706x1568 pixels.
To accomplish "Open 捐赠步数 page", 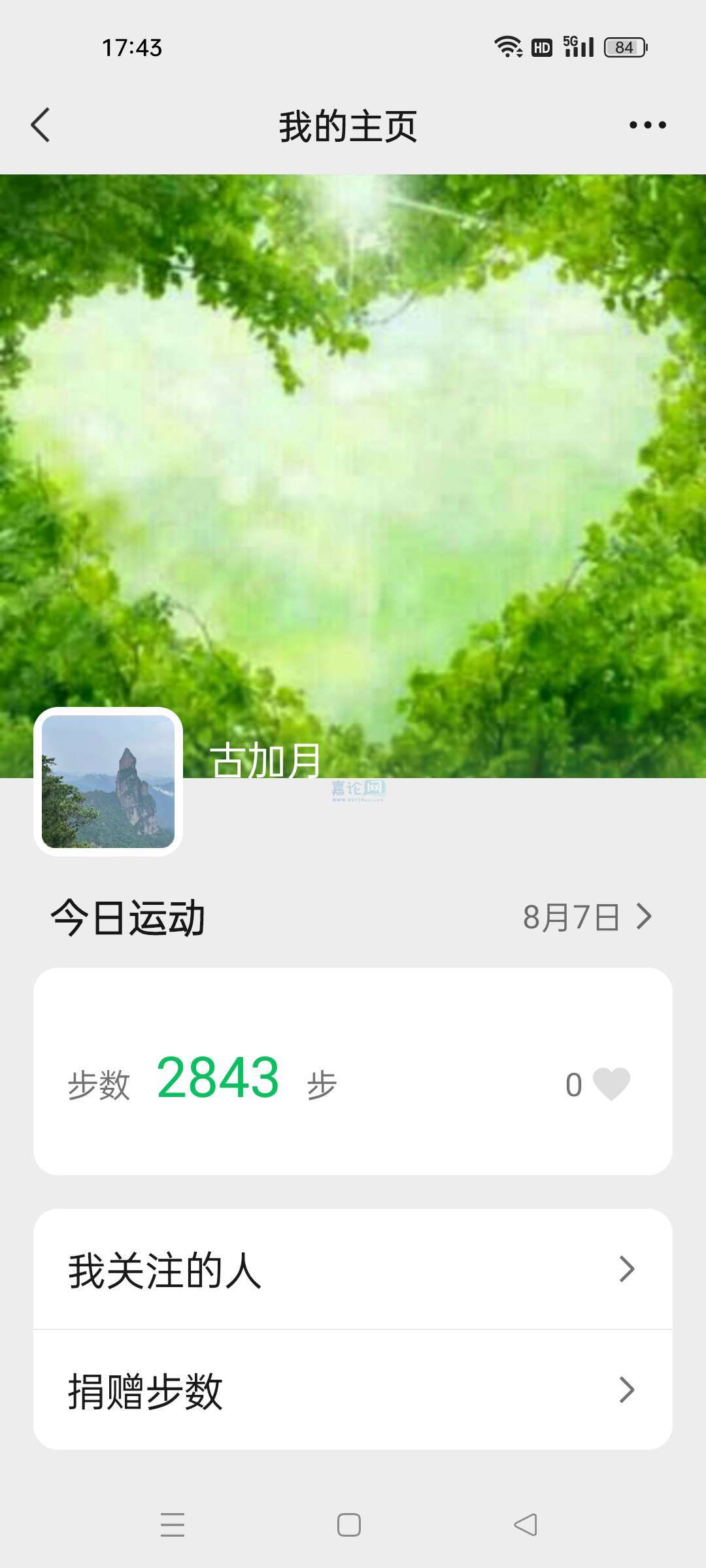I will pyautogui.click(x=353, y=1390).
